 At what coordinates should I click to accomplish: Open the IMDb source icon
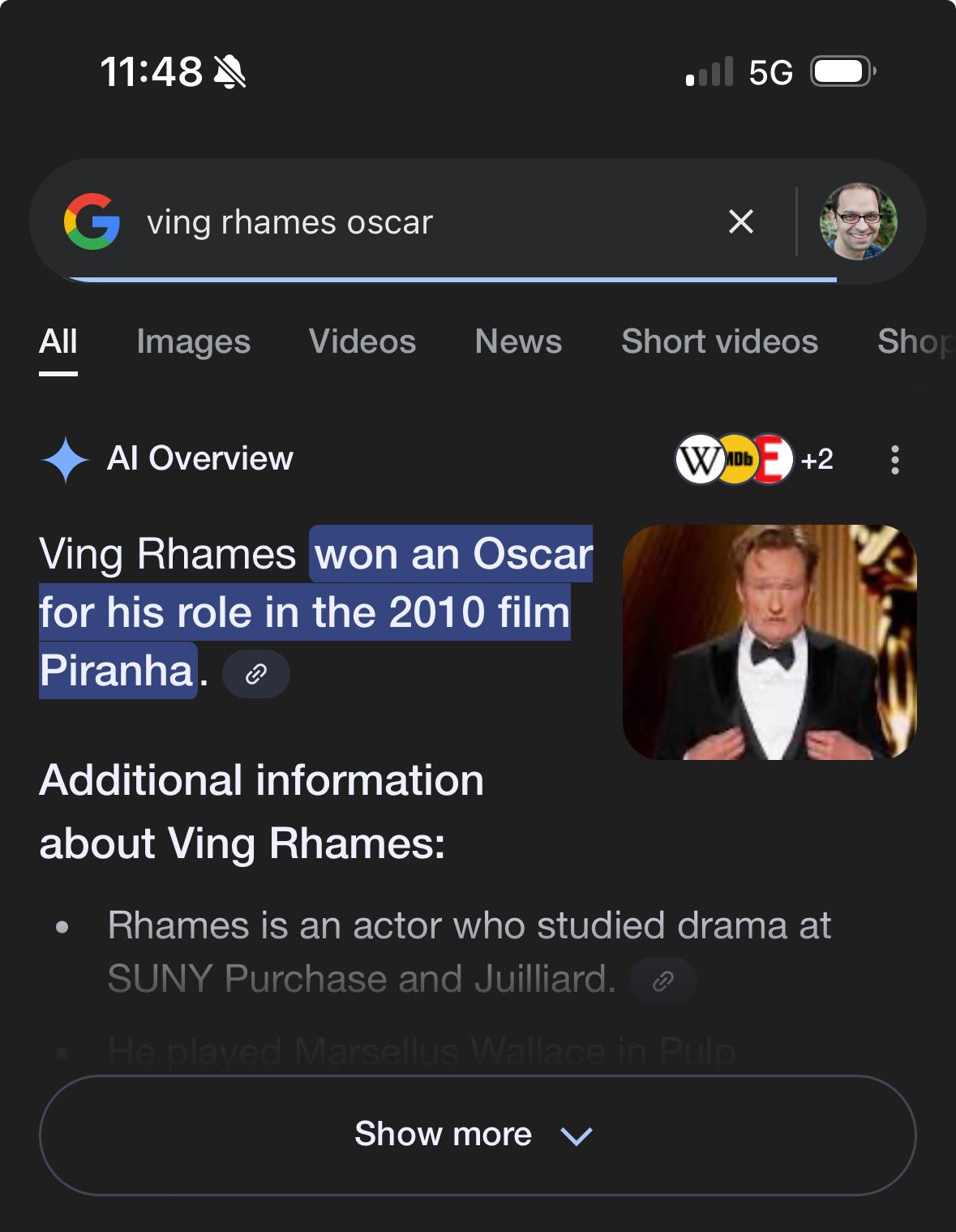click(736, 458)
